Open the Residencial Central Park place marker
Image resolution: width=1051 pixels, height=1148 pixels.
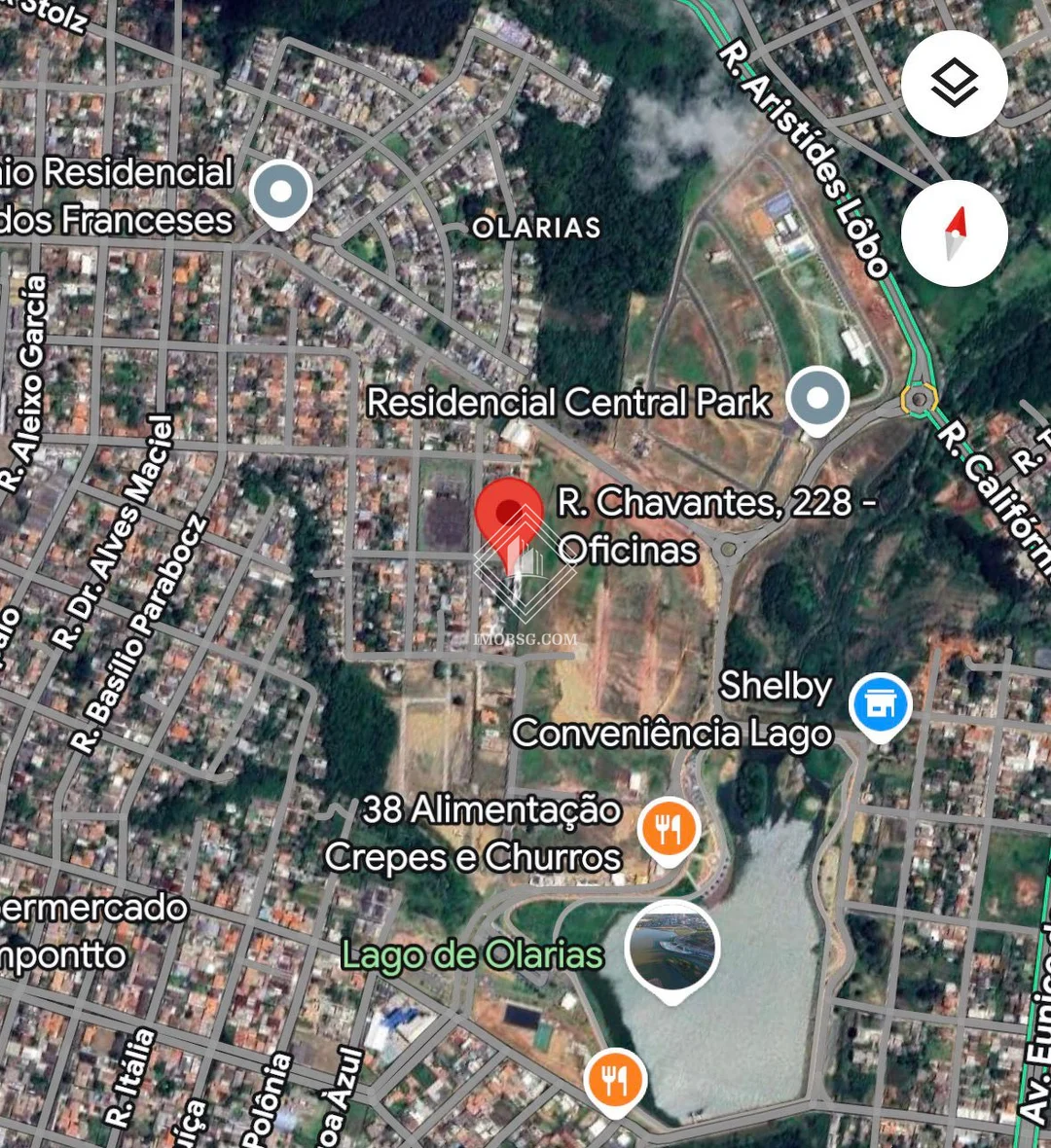tap(817, 399)
